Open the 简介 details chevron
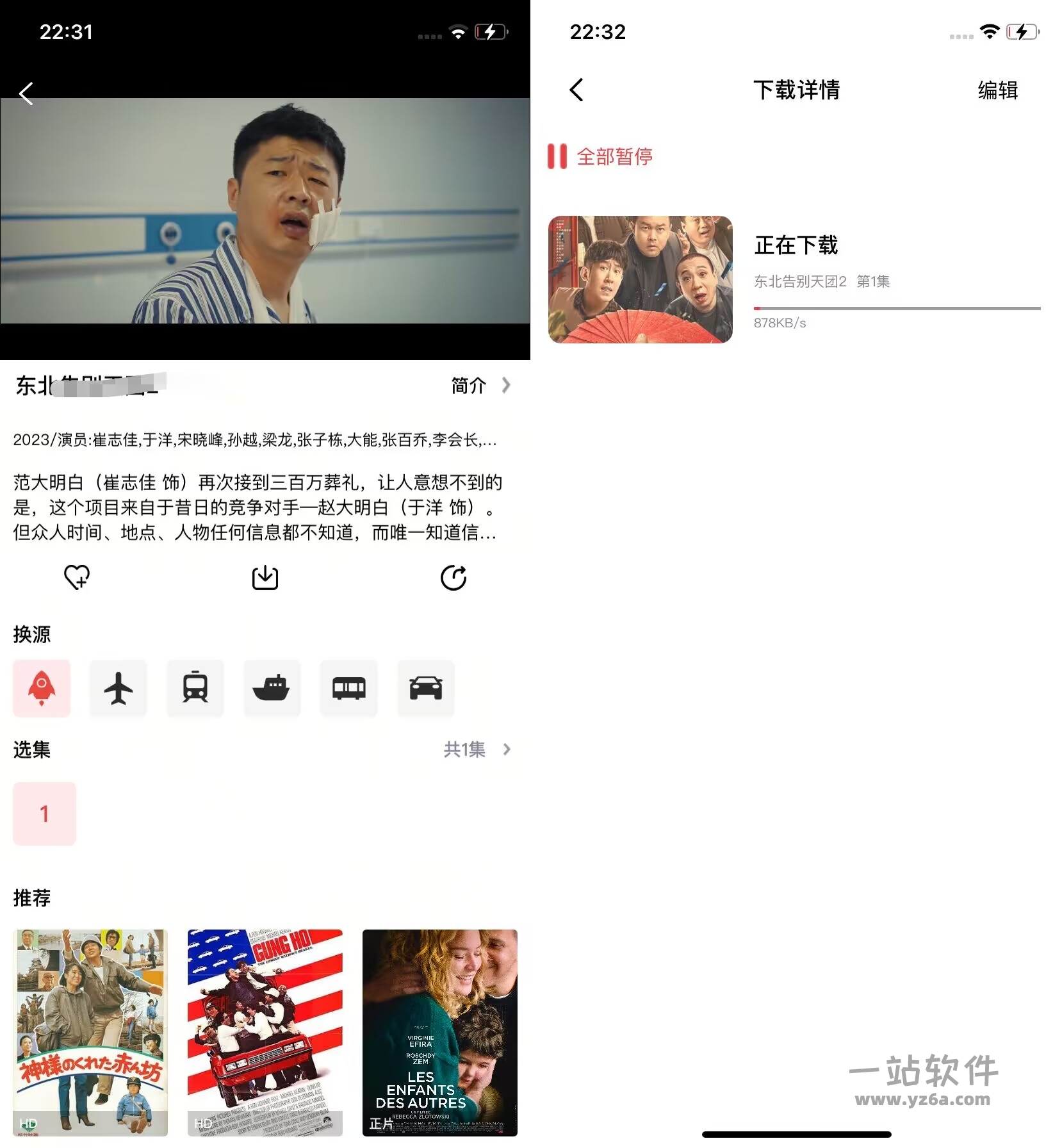The width and height of the screenshot is (1062, 1148). pyautogui.click(x=505, y=386)
